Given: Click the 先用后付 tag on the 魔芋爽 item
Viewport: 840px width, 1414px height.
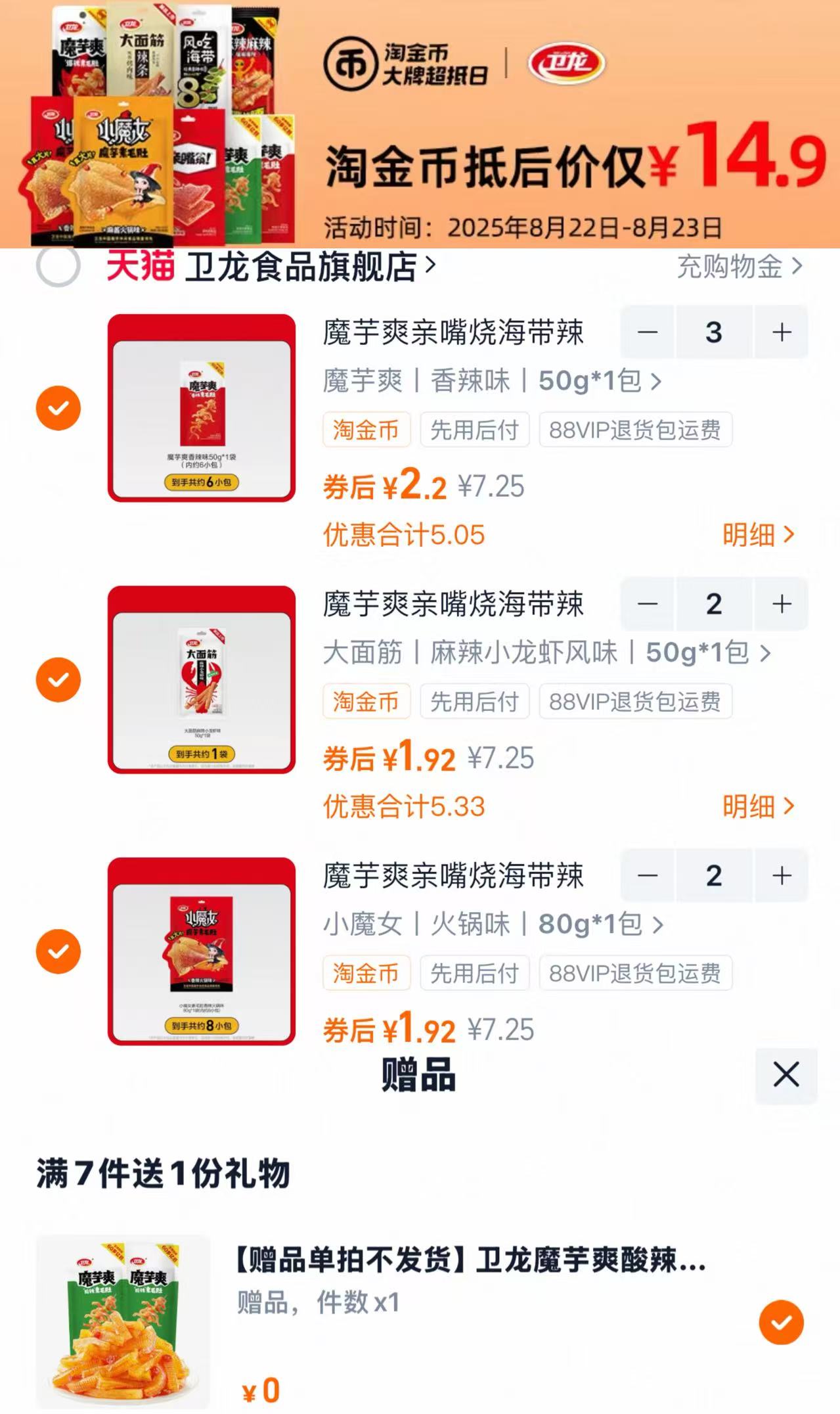Looking at the screenshot, I should 475,430.
